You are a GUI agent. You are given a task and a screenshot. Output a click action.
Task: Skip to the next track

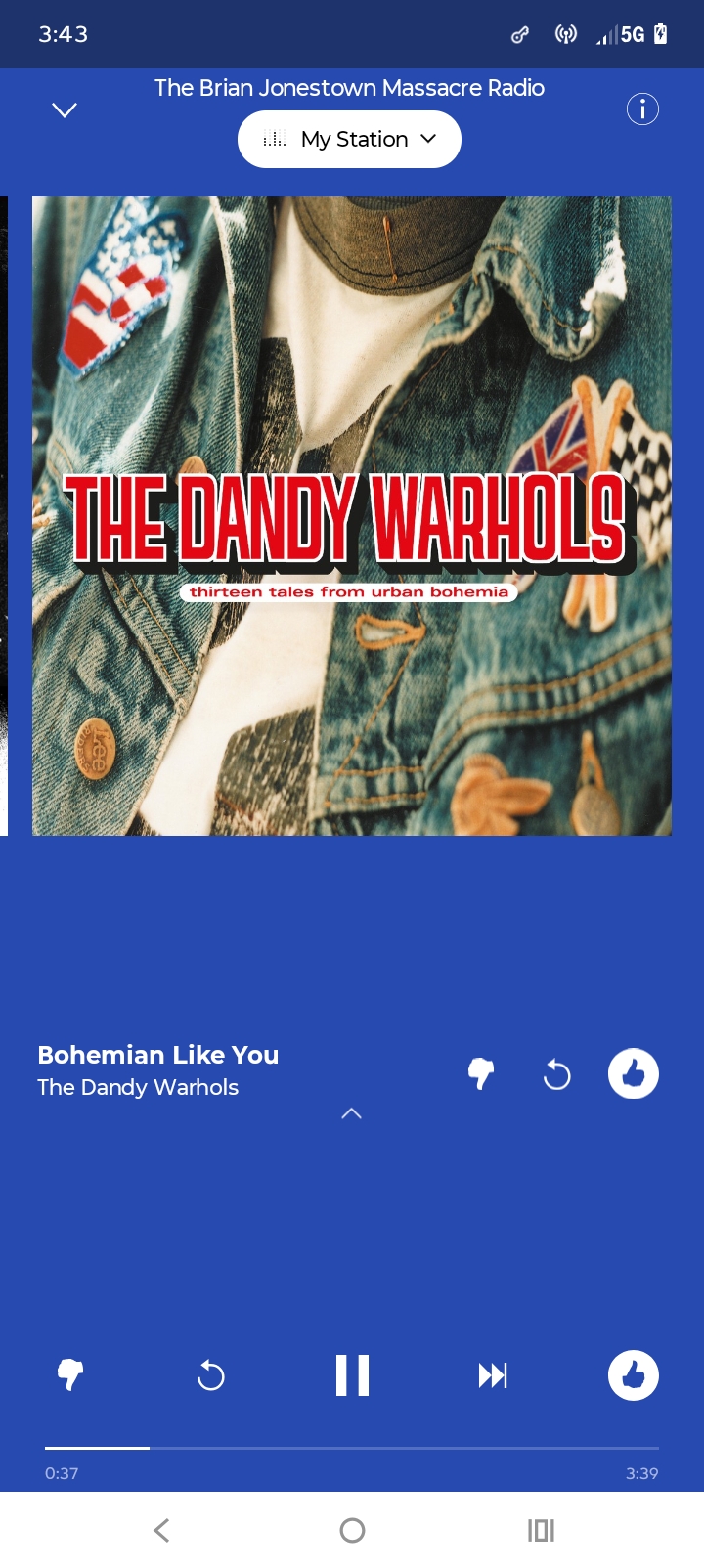point(493,1375)
